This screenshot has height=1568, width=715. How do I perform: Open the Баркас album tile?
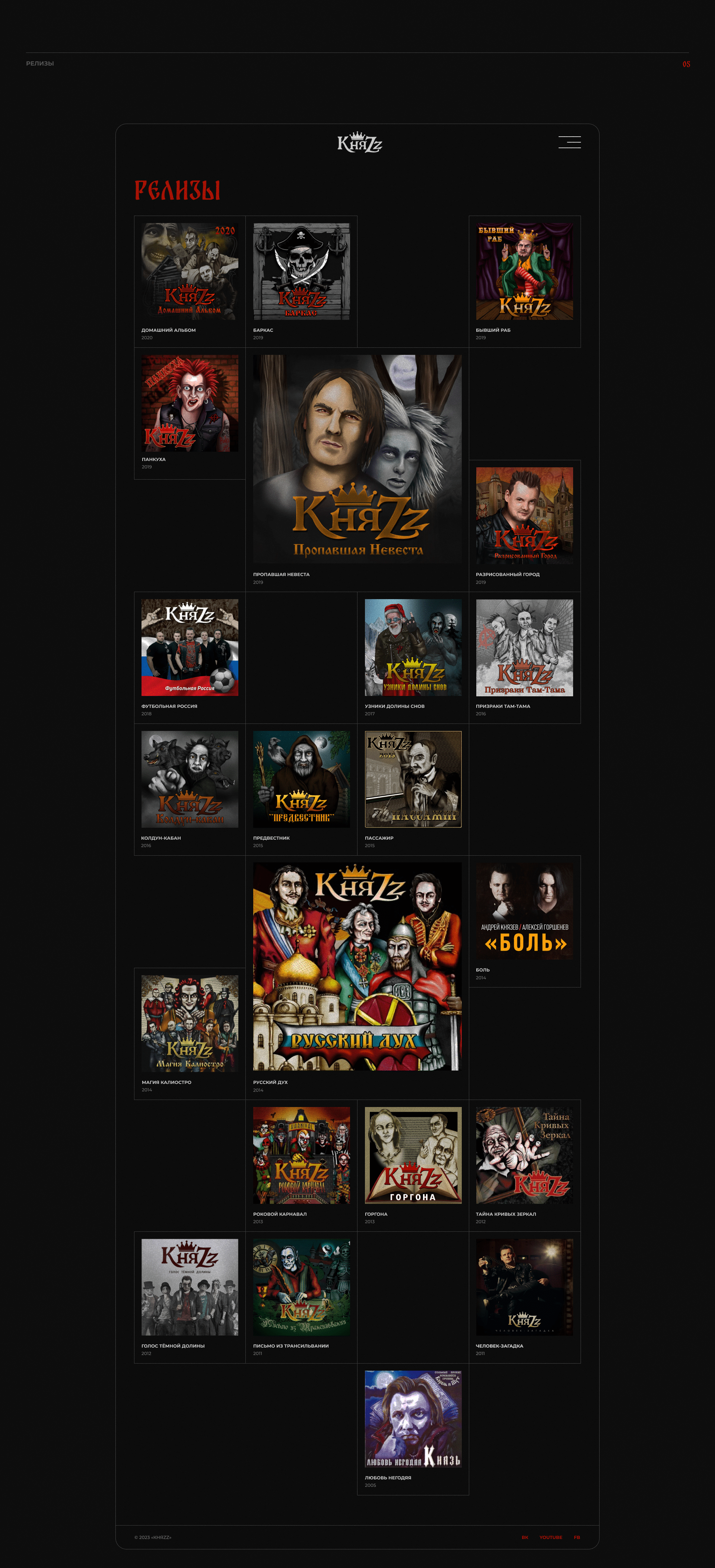pos(301,282)
